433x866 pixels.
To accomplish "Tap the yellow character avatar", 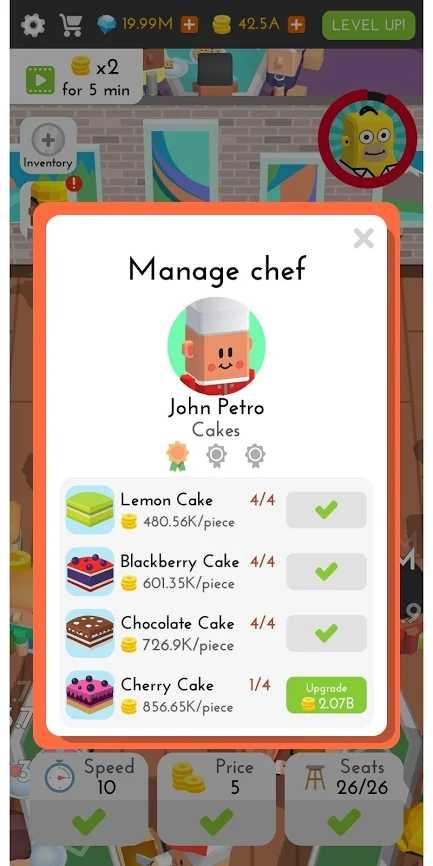I will pos(367,139).
